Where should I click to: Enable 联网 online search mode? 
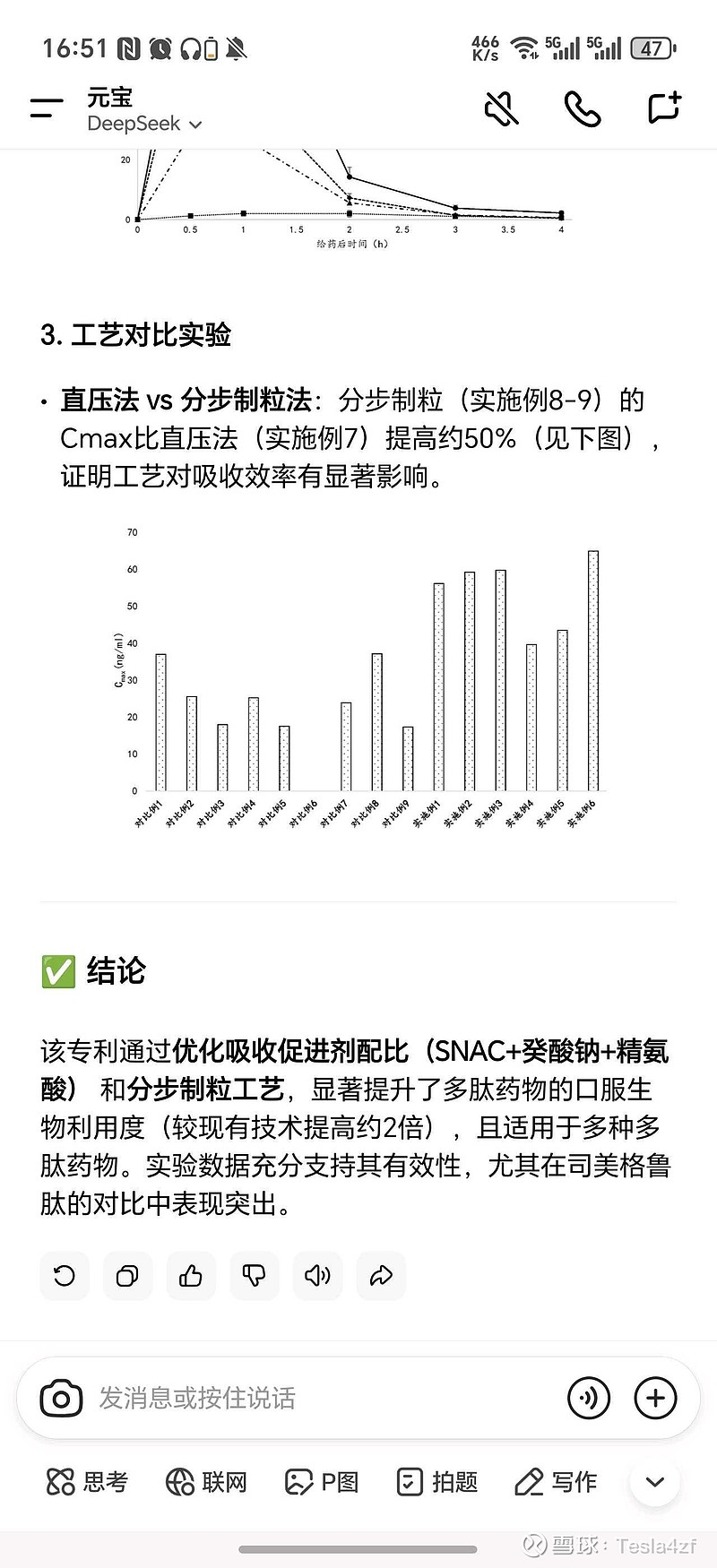[x=206, y=1482]
